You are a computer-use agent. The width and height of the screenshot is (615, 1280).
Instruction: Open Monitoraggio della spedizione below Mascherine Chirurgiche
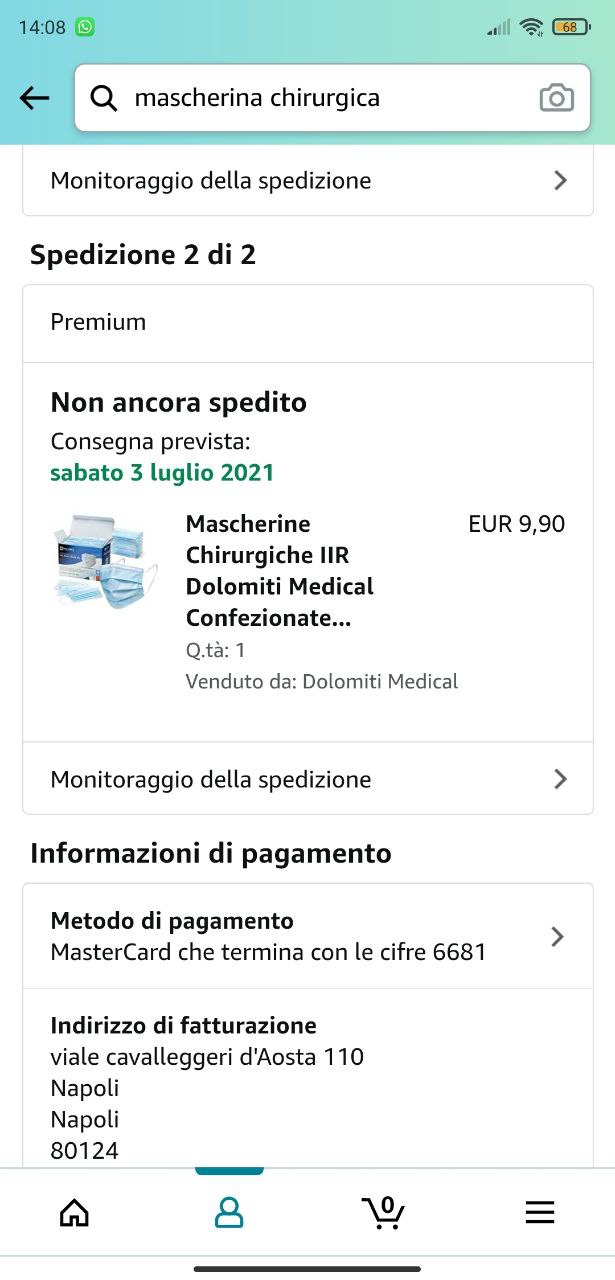pyautogui.click(x=308, y=779)
